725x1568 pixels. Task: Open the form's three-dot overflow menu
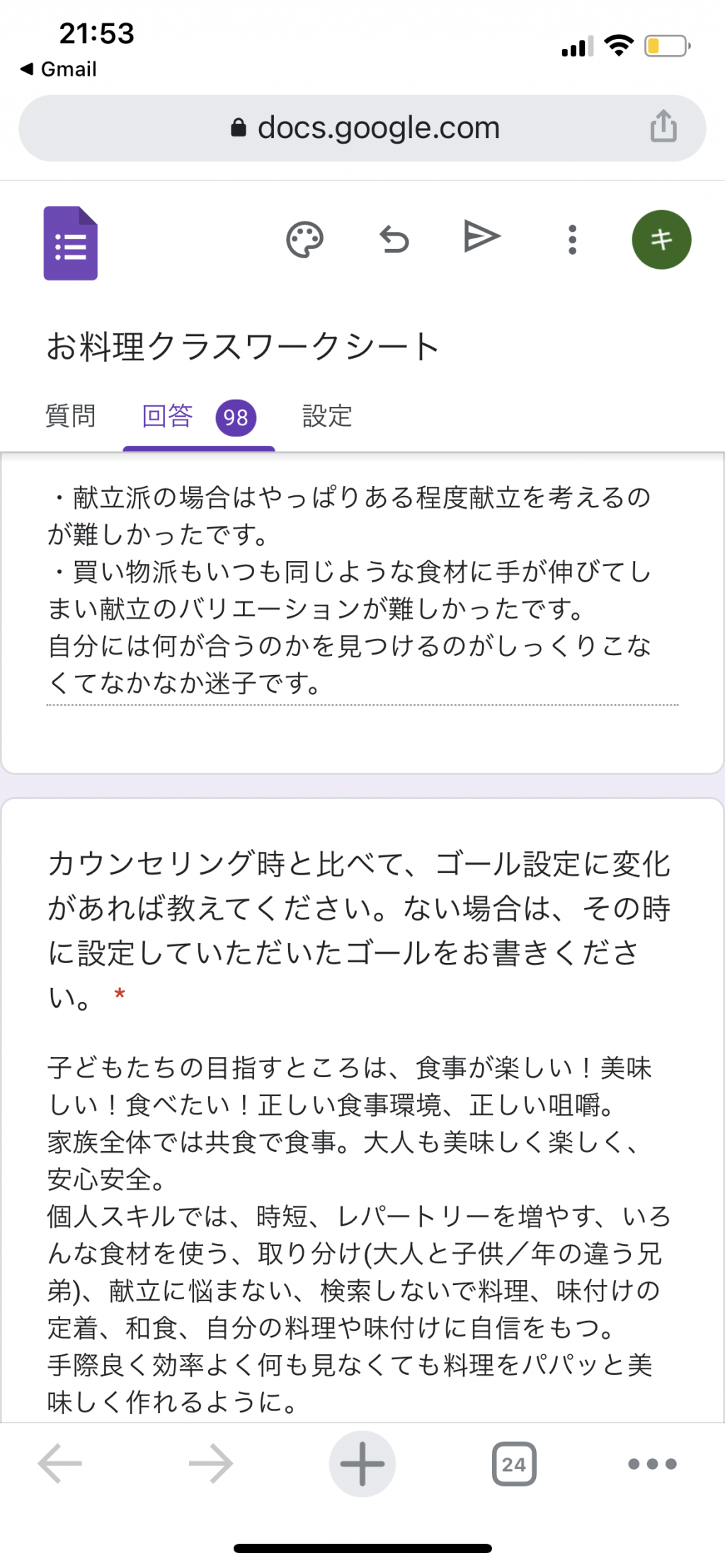572,240
